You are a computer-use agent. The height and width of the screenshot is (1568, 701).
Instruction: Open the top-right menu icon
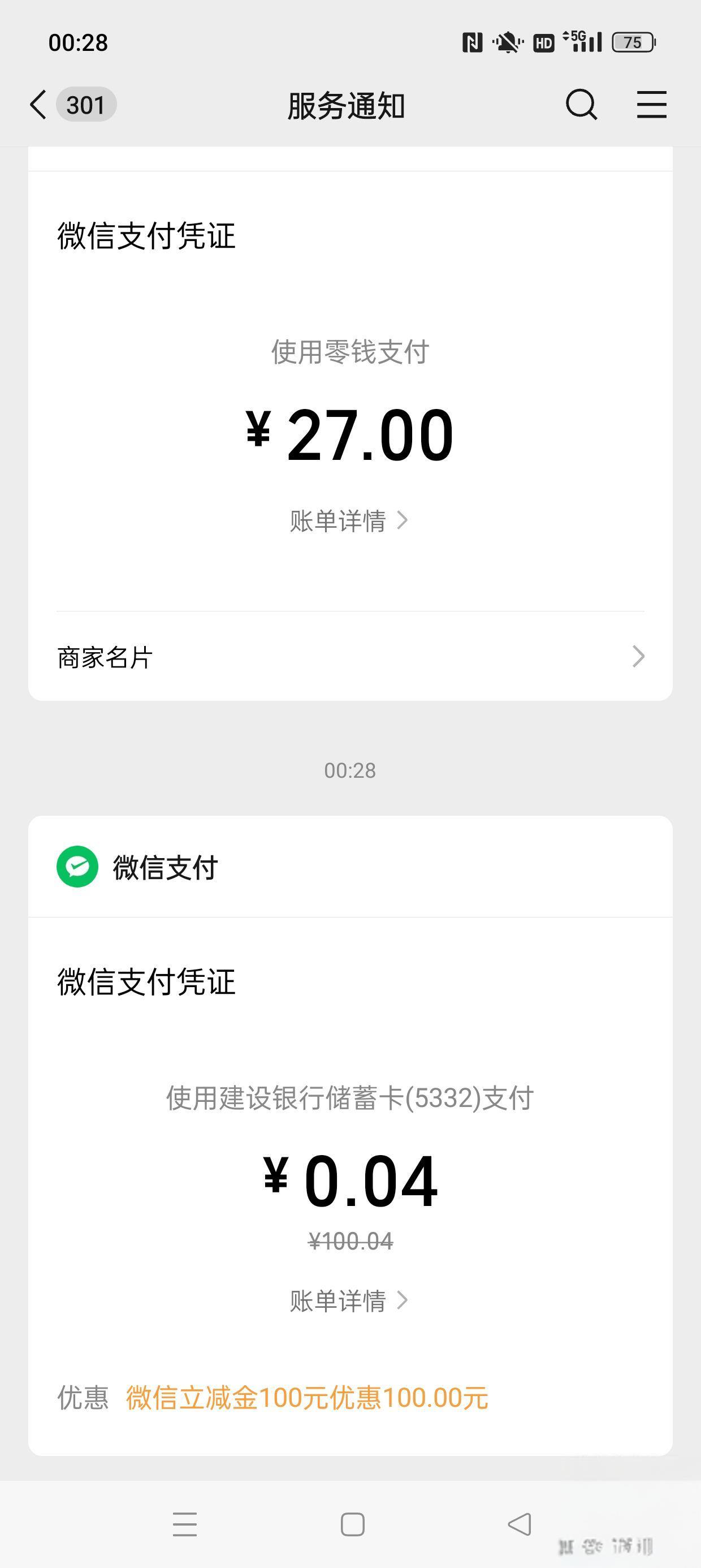[652, 105]
